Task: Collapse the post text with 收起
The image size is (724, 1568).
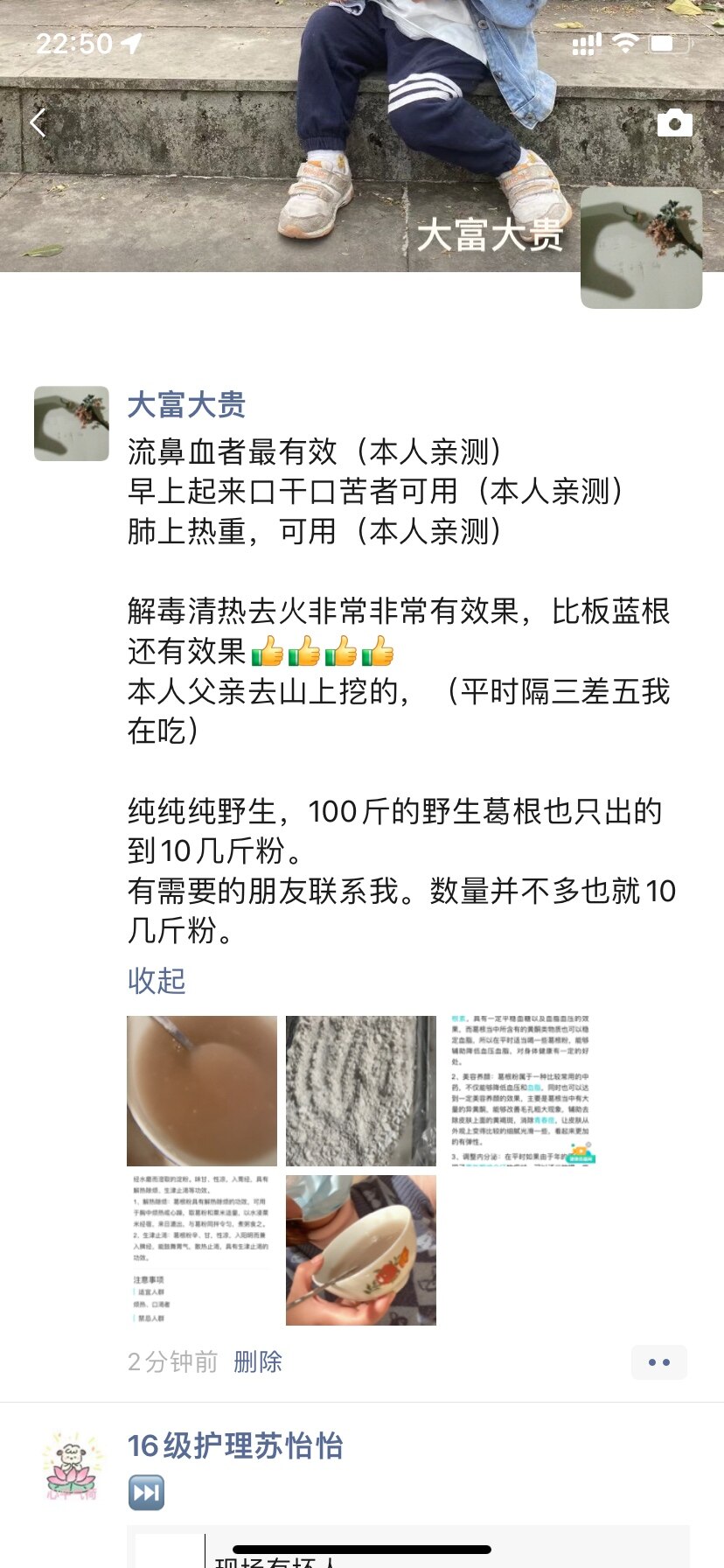Action: [157, 981]
